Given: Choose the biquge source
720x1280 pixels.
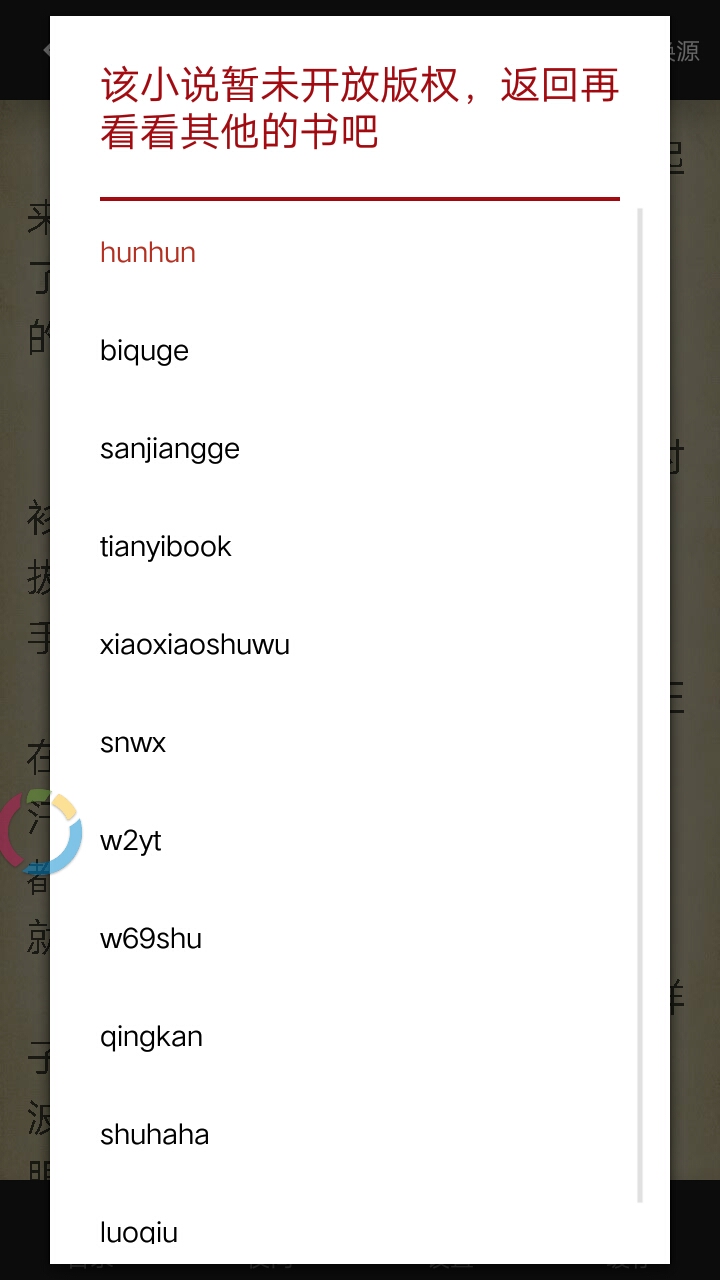Looking at the screenshot, I should pos(145,351).
